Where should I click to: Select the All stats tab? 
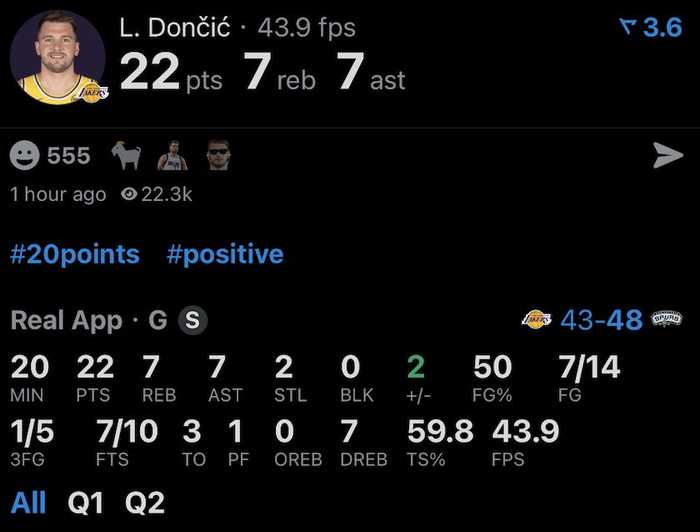28,502
